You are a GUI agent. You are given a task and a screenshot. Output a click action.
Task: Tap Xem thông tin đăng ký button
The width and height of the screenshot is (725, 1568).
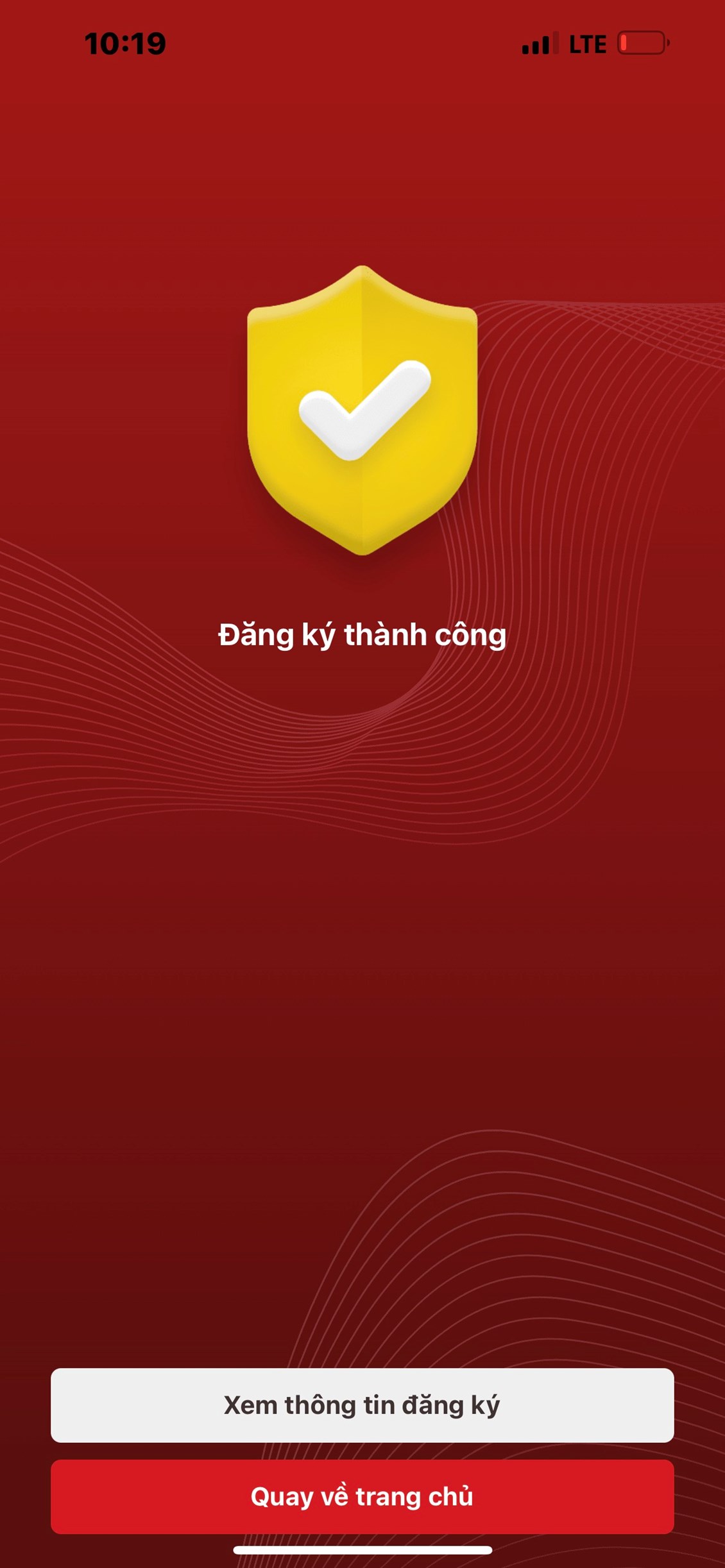click(362, 1405)
